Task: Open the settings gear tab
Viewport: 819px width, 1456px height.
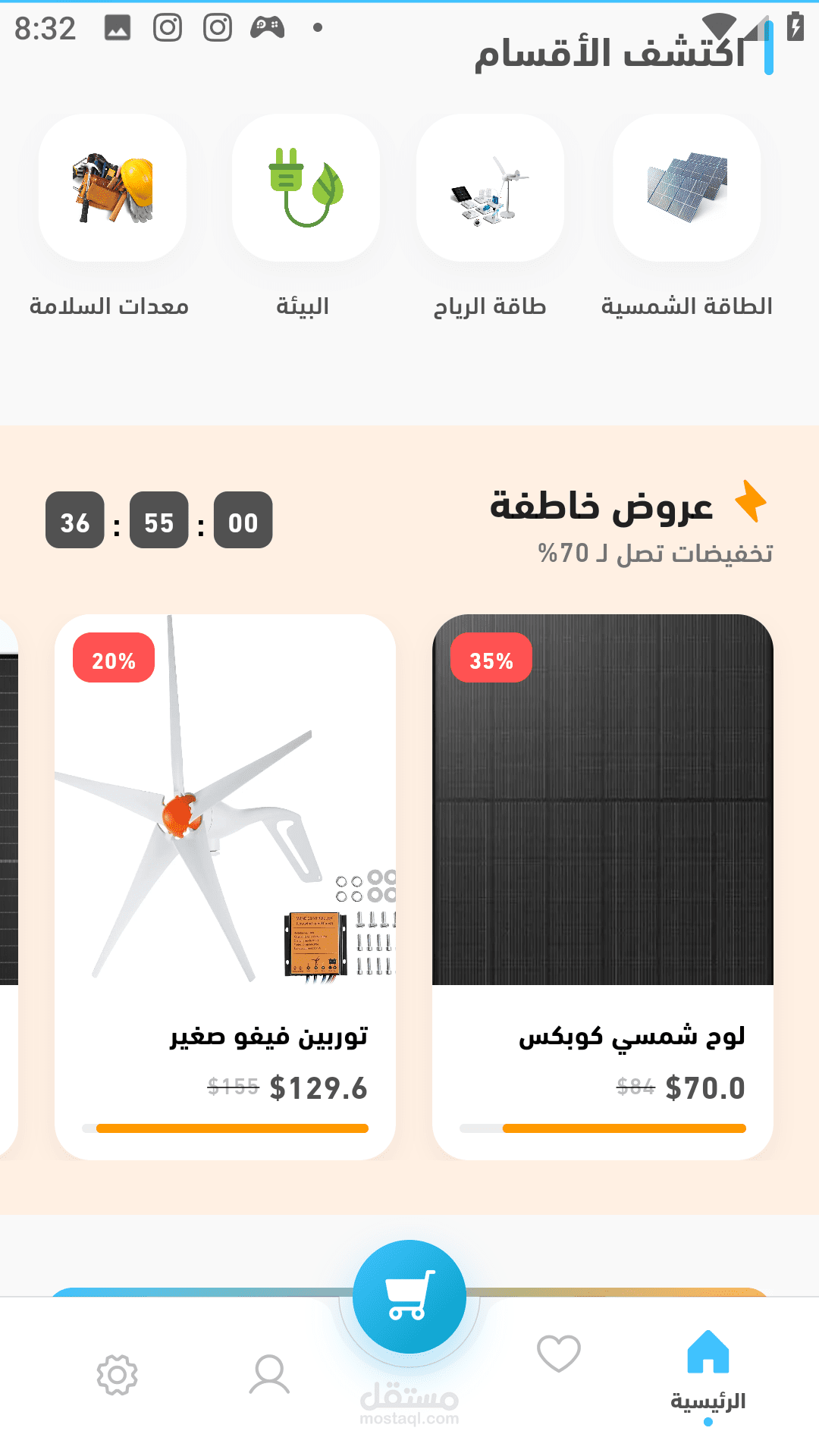Action: (118, 1374)
